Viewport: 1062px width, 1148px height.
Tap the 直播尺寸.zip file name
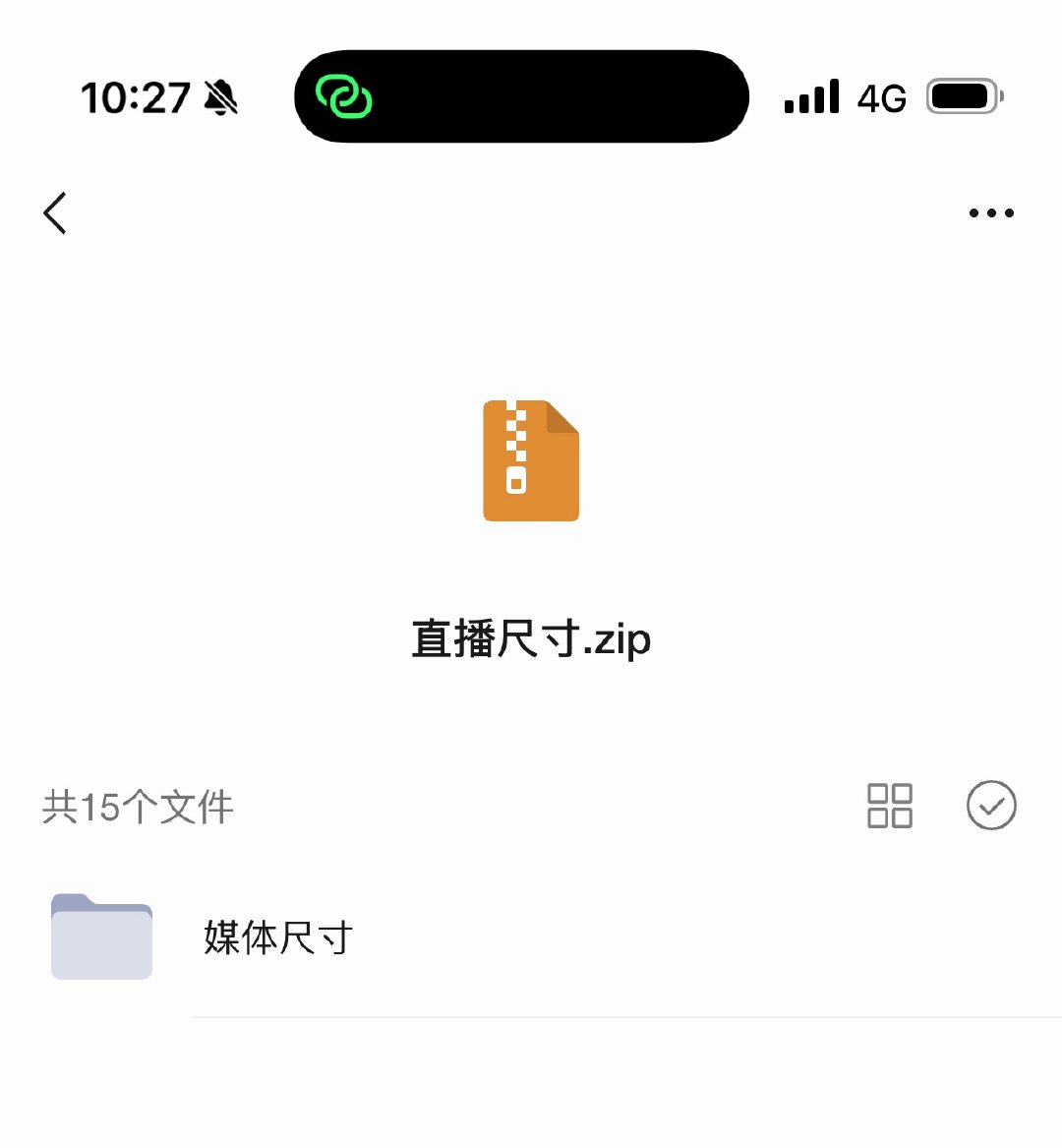point(530,637)
